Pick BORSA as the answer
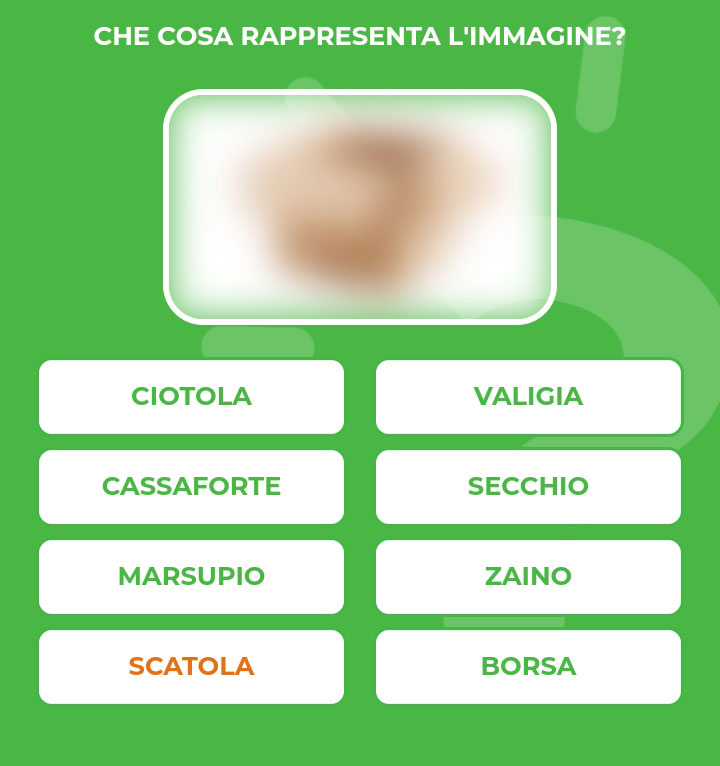720x766 pixels. coord(528,667)
